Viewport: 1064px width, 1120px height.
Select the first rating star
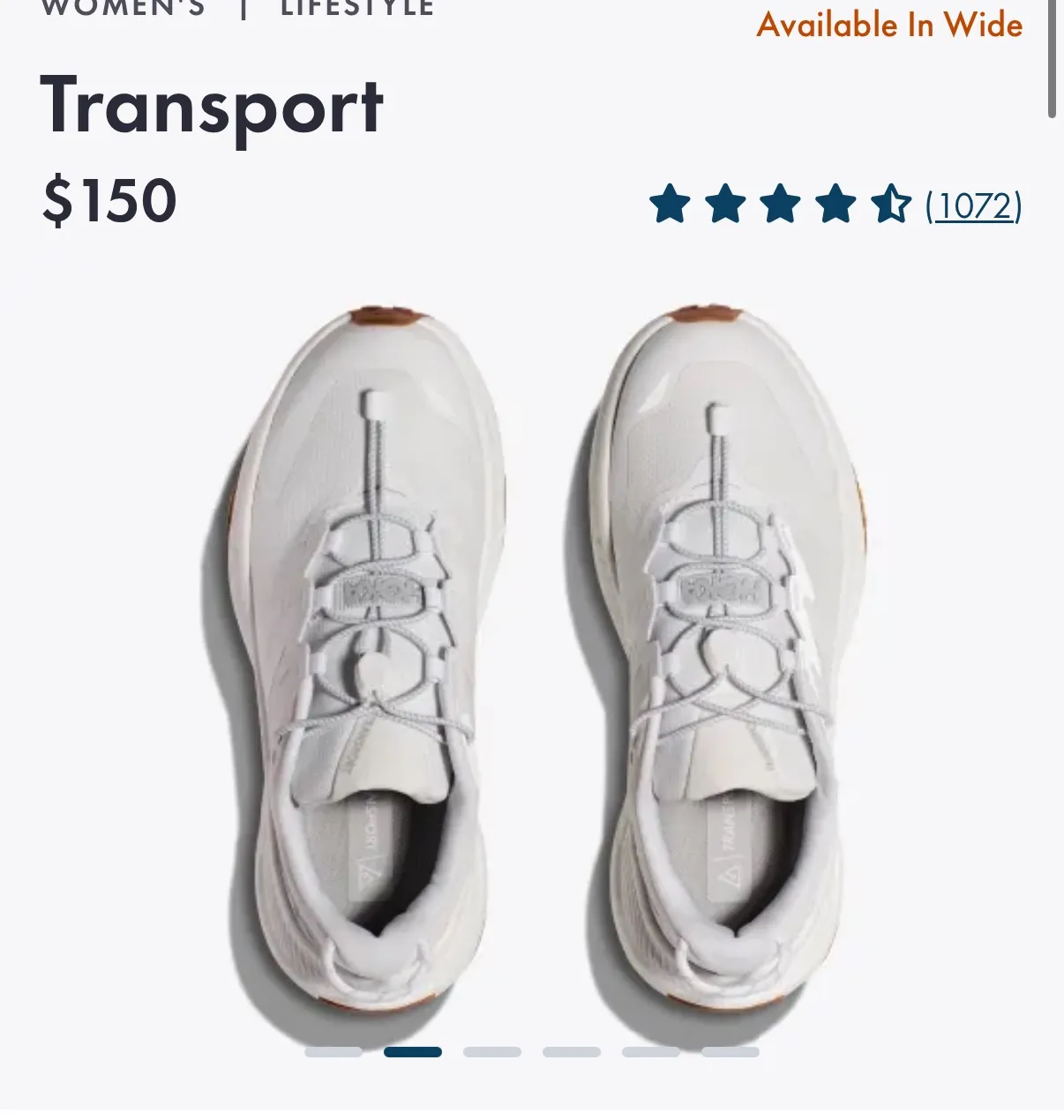click(x=671, y=206)
